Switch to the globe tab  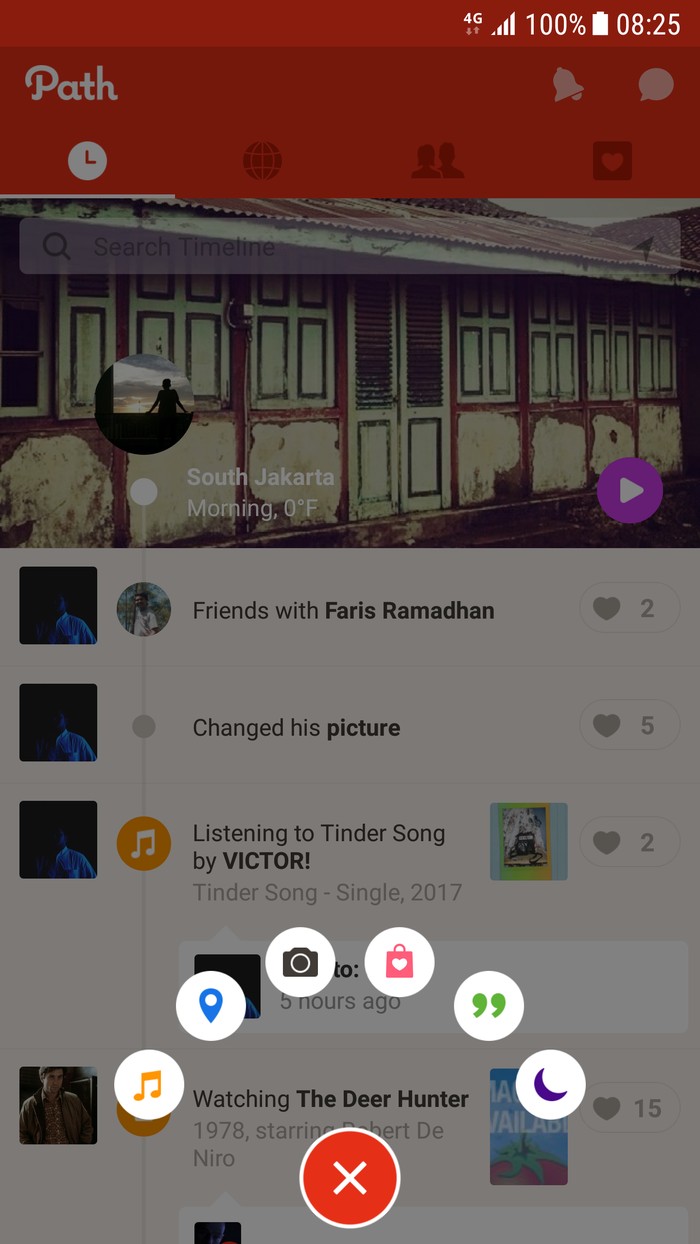coord(262,161)
